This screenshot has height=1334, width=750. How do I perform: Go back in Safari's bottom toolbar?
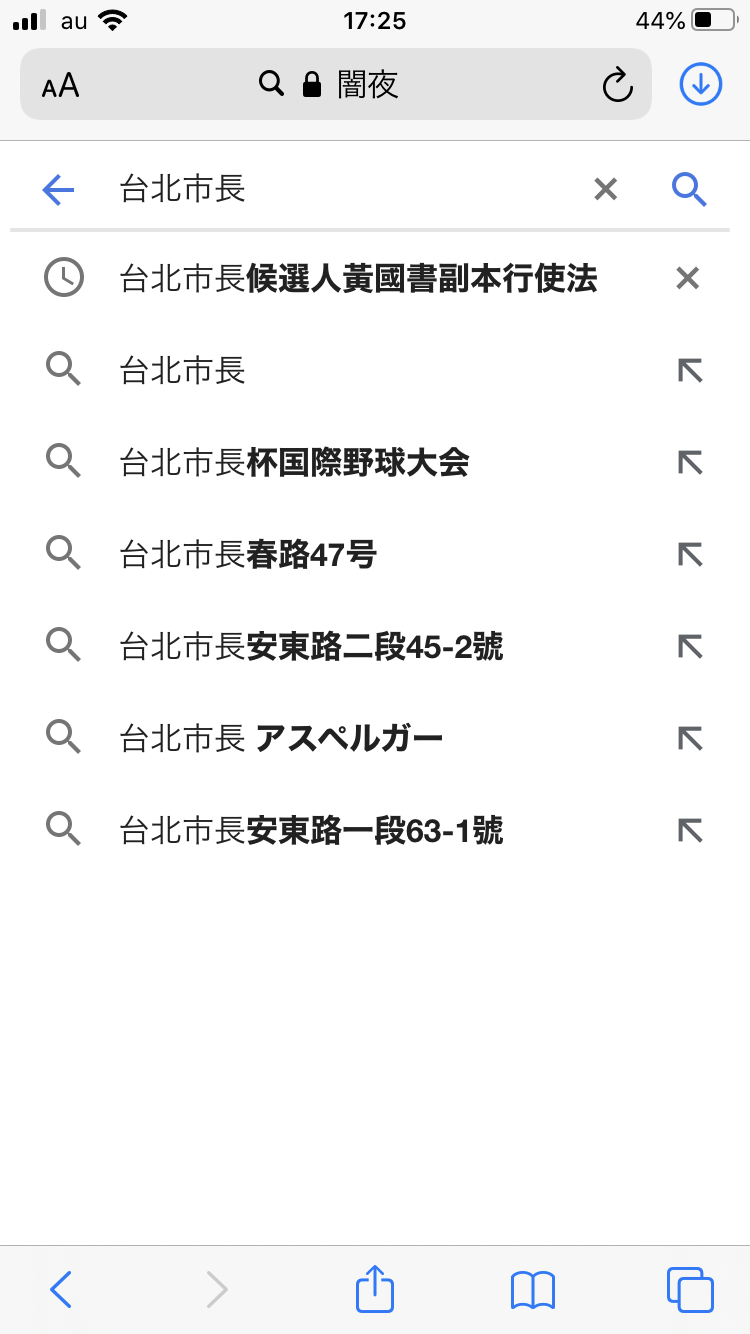coord(61,1289)
